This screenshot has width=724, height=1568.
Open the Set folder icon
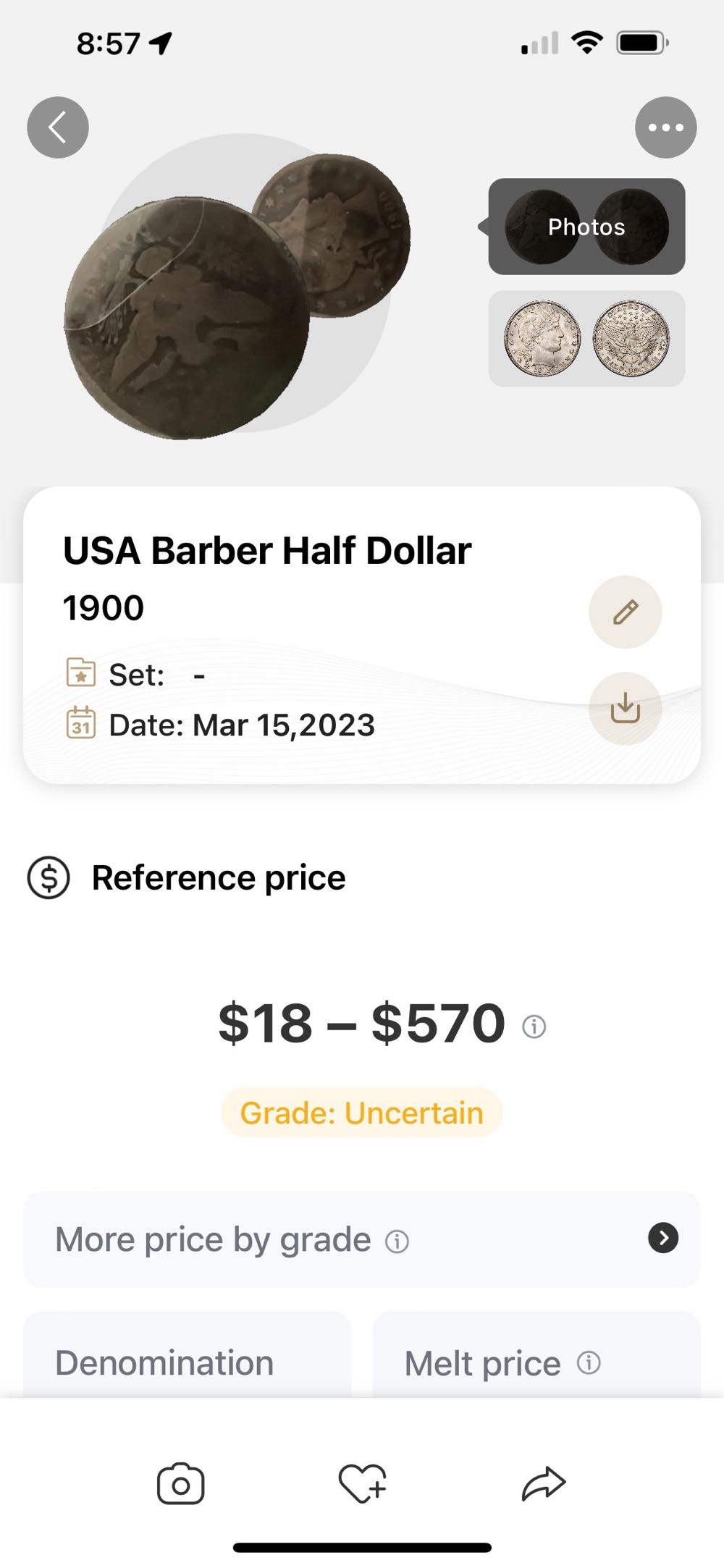coord(82,673)
